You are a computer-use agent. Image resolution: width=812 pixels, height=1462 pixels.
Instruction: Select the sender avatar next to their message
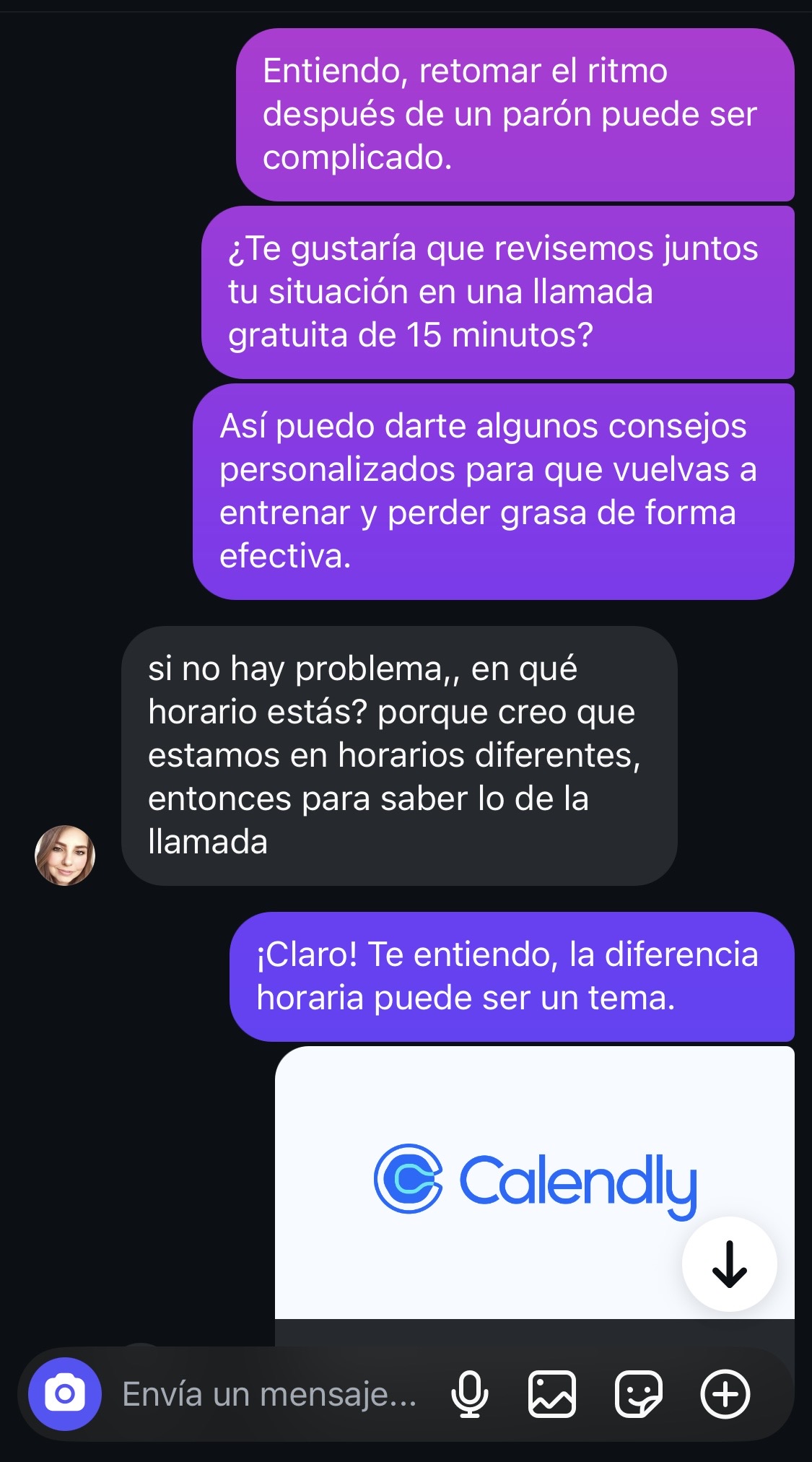[x=64, y=856]
